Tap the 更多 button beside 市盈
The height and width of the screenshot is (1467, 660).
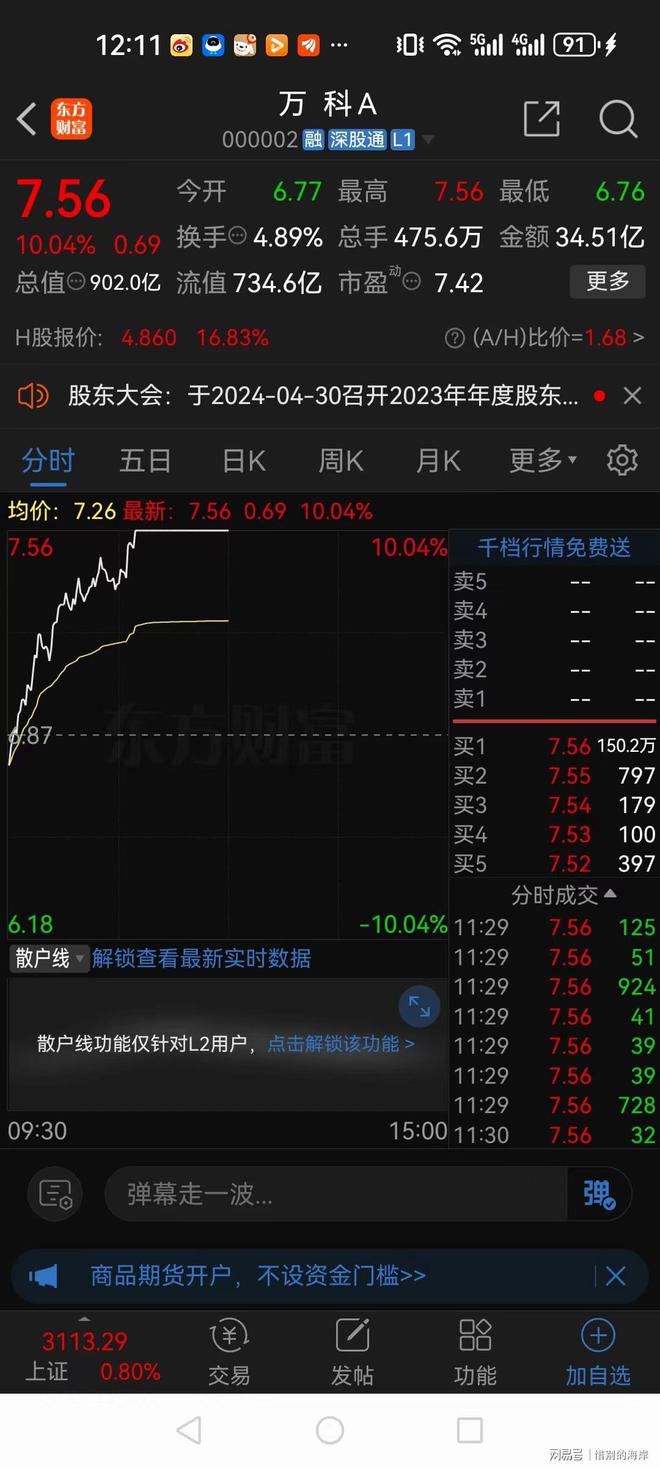(607, 282)
